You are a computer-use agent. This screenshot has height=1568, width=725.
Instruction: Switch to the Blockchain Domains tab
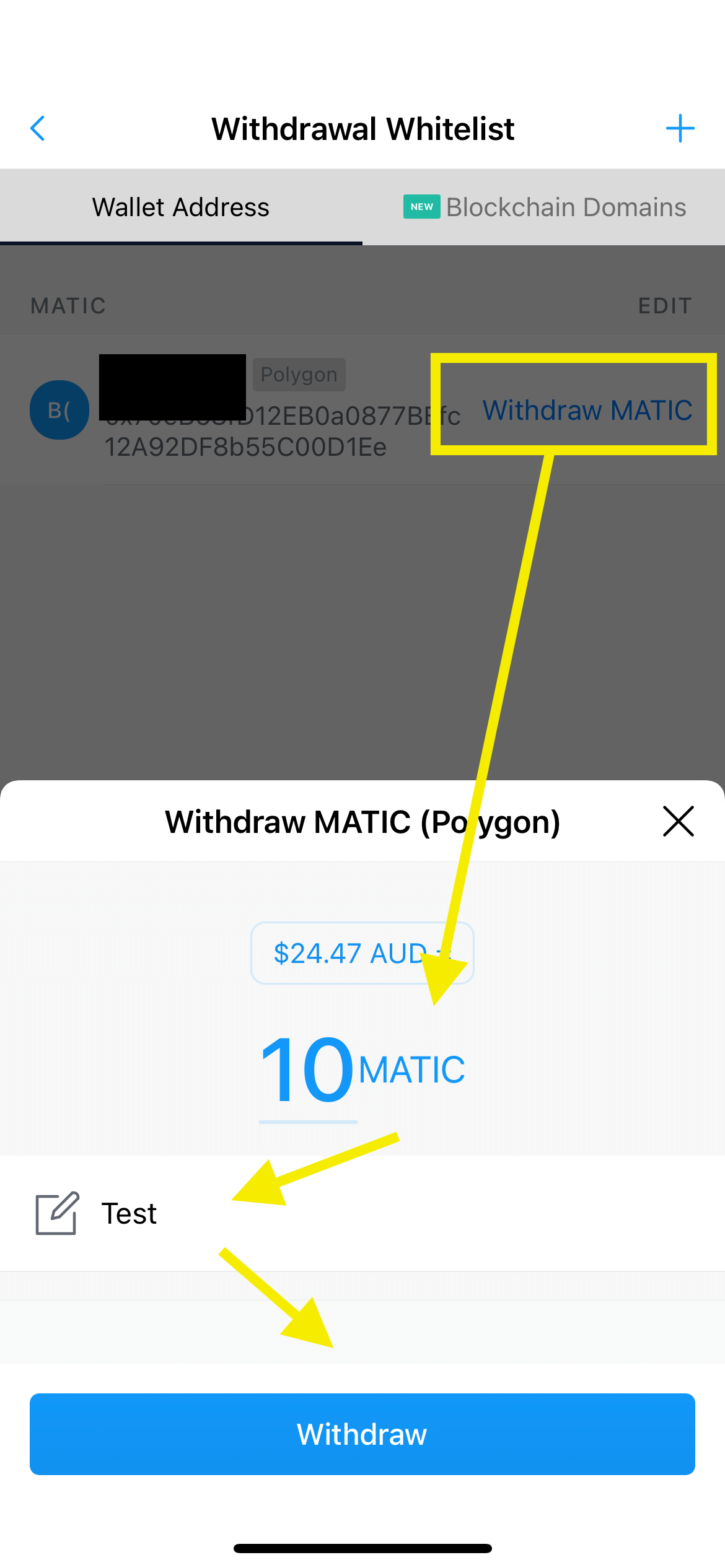[544, 207]
